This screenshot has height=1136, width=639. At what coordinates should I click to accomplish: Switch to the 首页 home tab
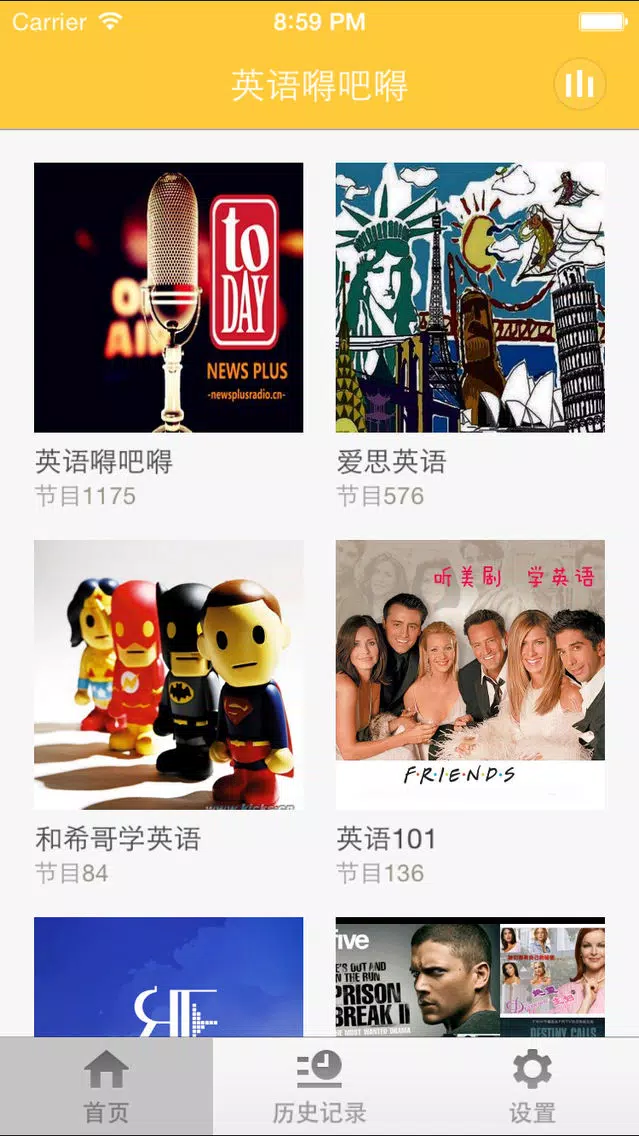point(106,1087)
